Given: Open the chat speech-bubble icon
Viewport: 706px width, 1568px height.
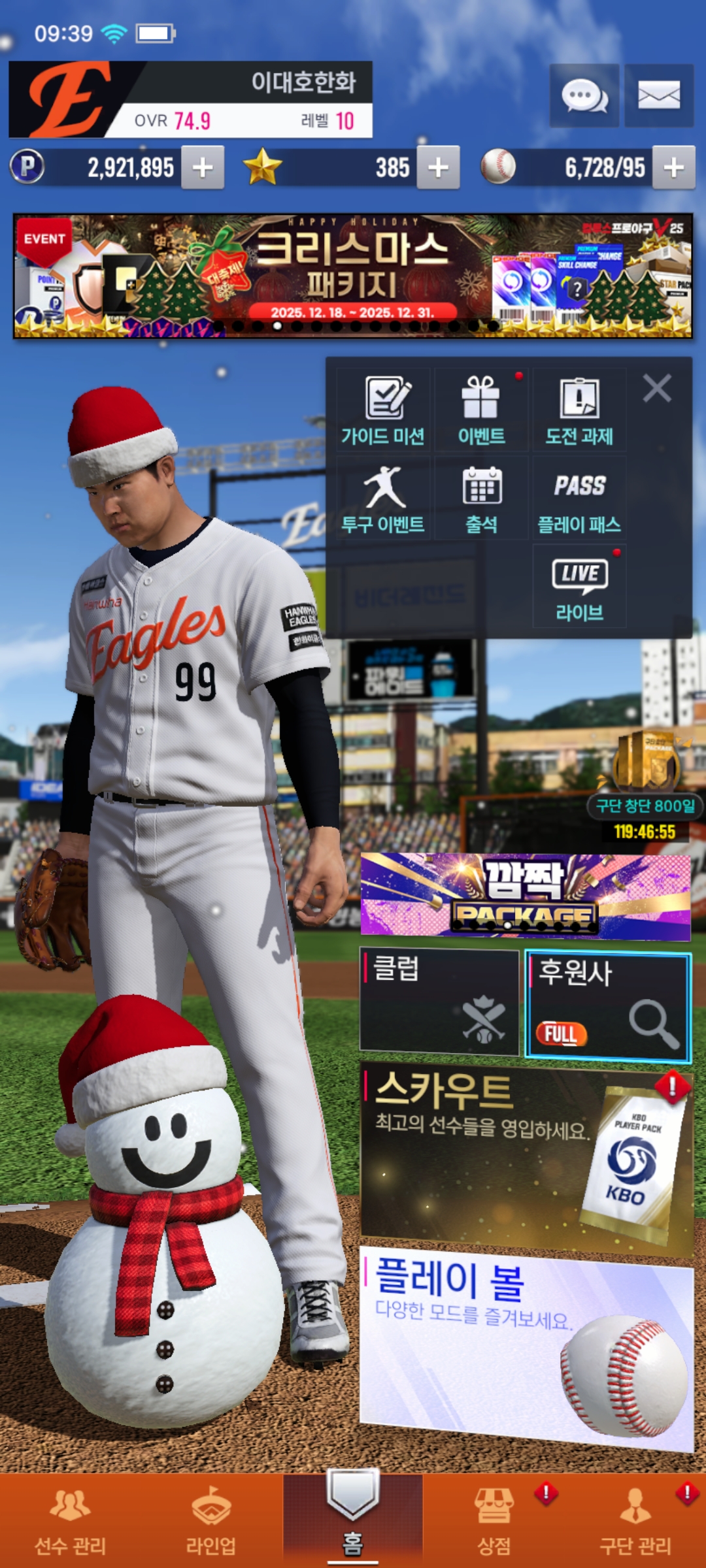Looking at the screenshot, I should (x=584, y=96).
